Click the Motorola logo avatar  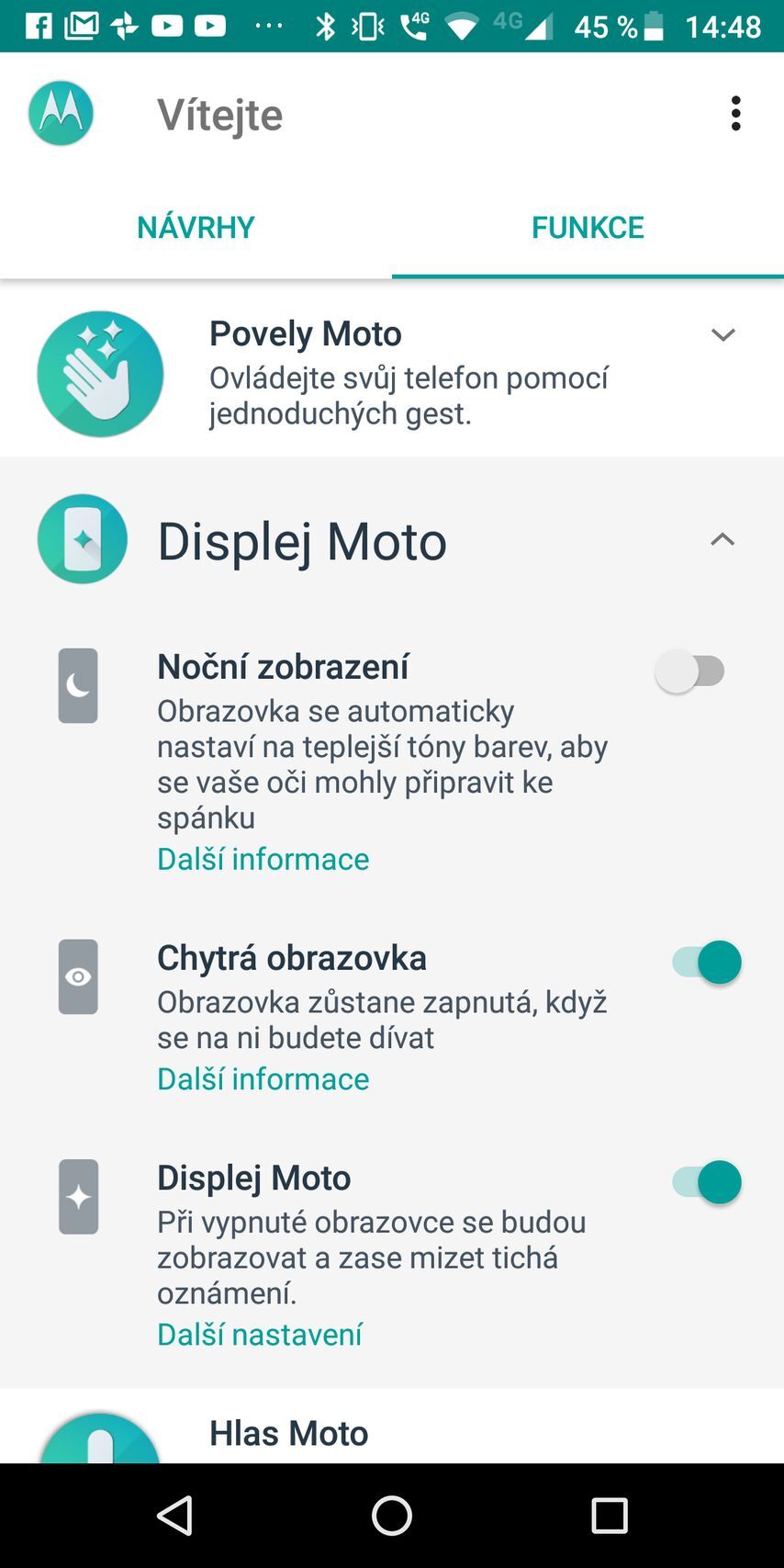click(61, 113)
